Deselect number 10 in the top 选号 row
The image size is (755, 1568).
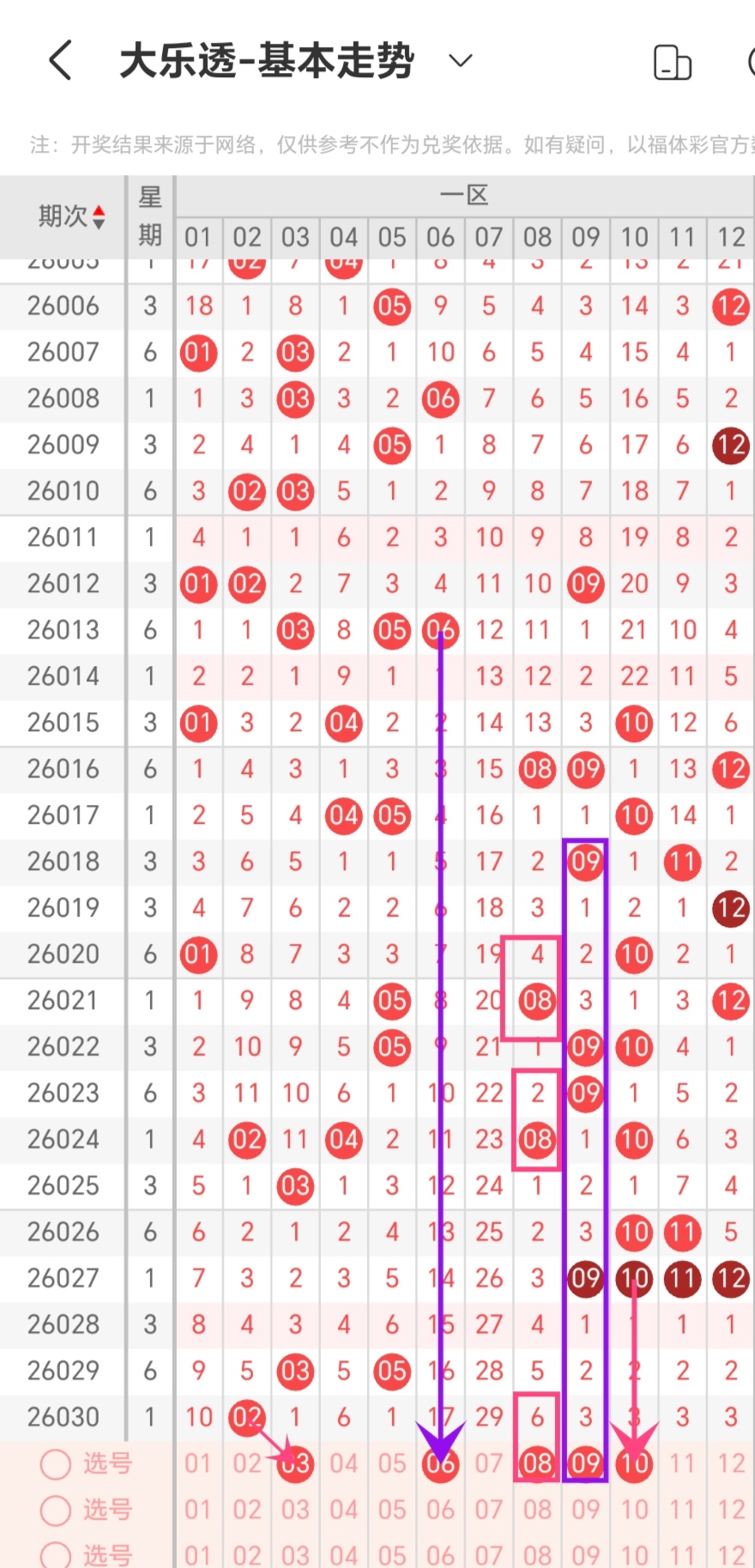click(634, 1464)
